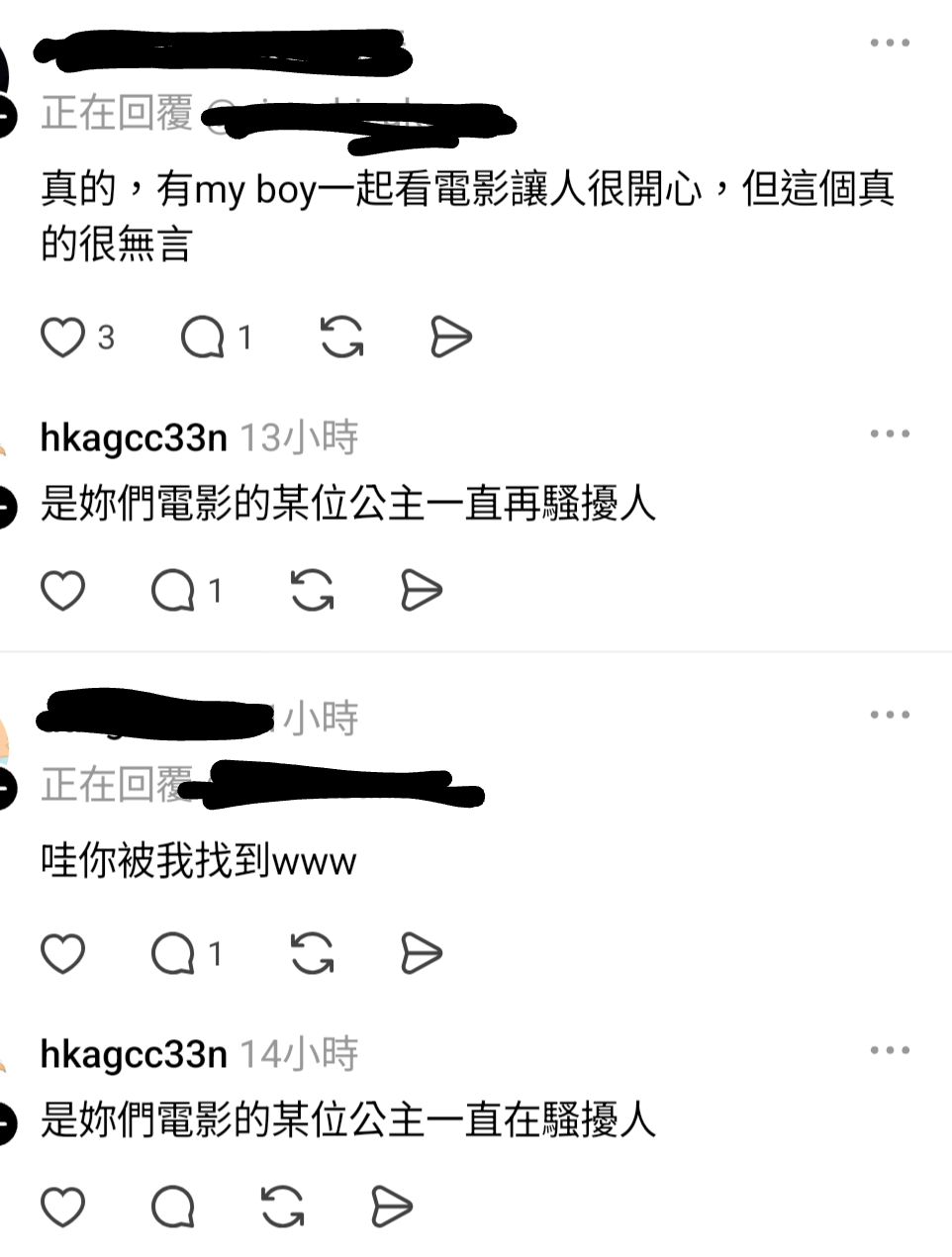Share the "my boy" post via send icon

point(451,338)
